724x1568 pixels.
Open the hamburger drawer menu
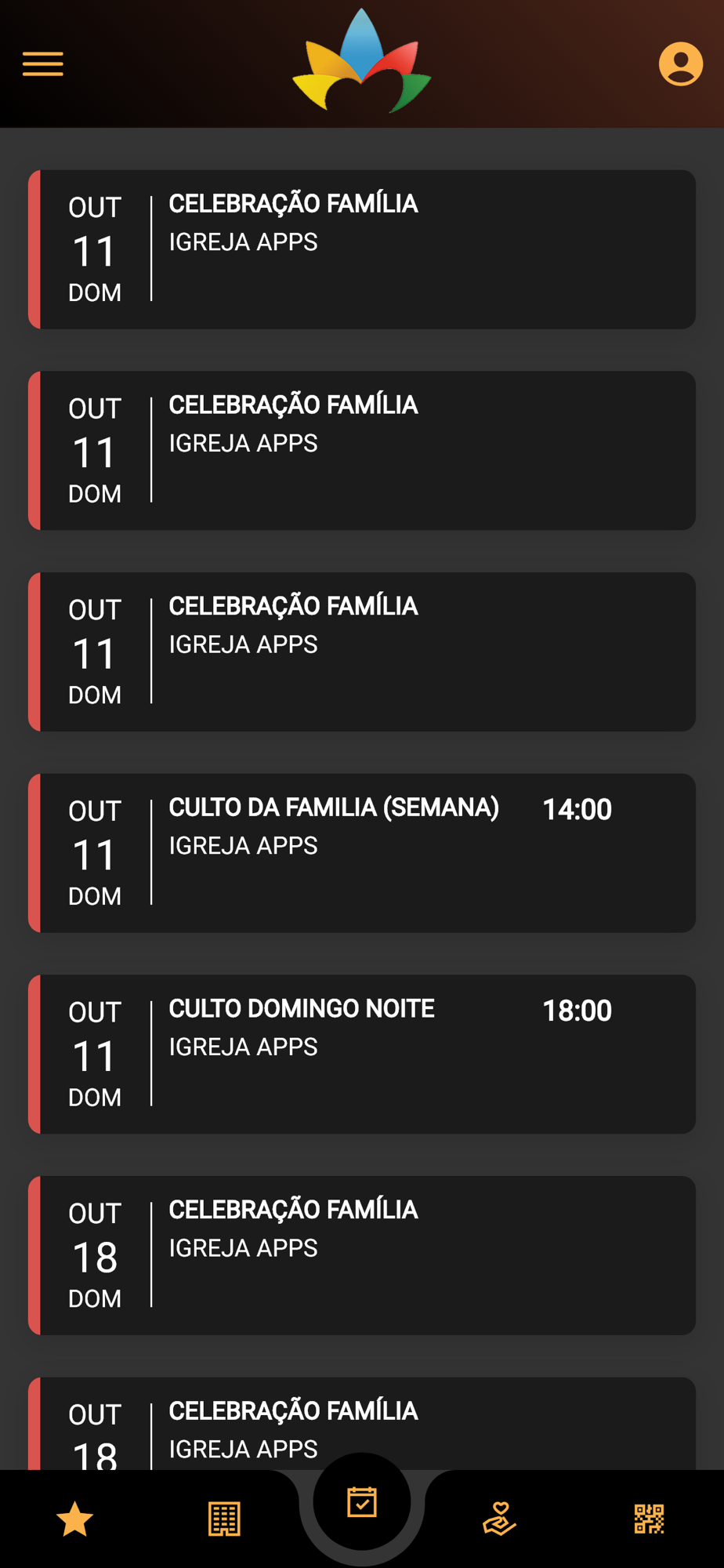(x=43, y=64)
